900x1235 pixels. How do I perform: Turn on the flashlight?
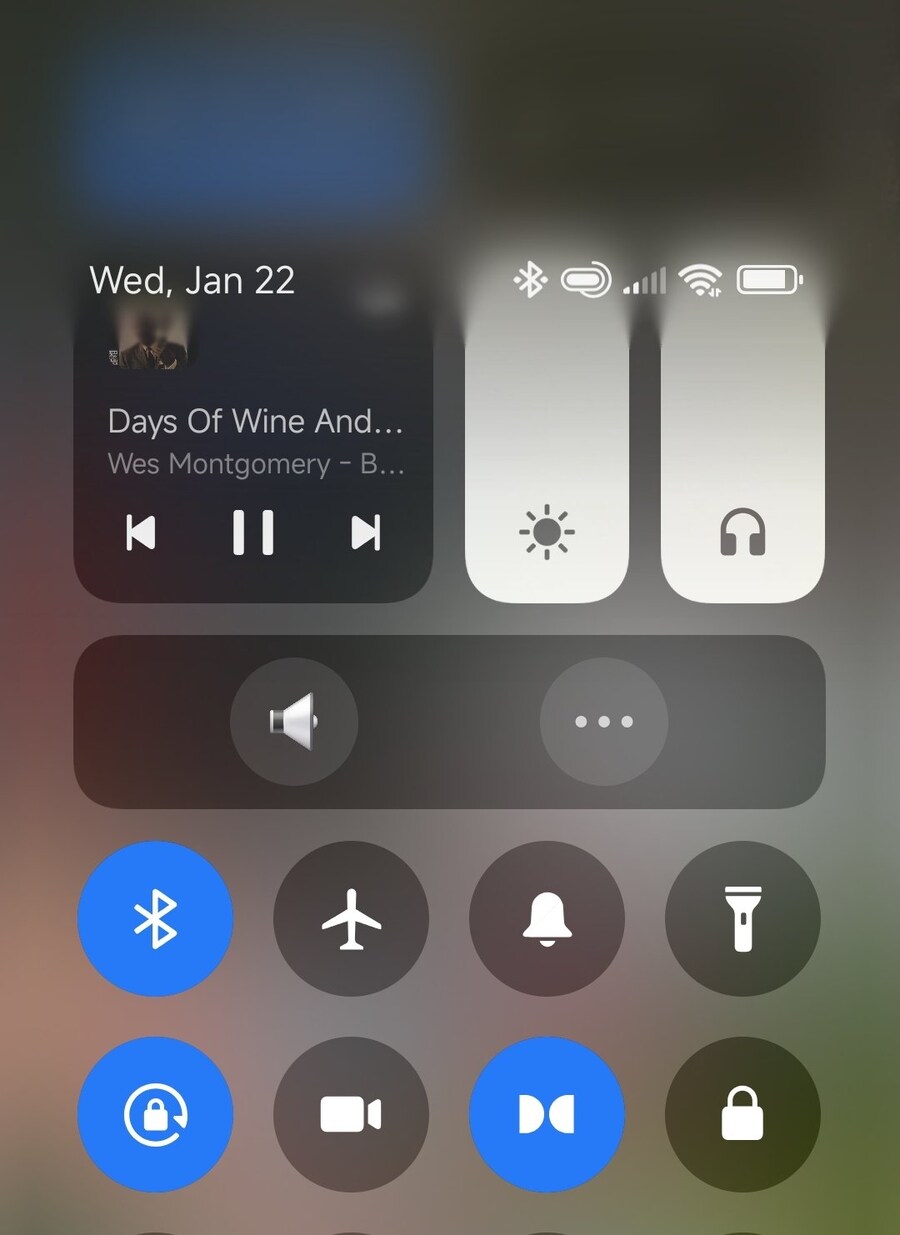(742, 919)
